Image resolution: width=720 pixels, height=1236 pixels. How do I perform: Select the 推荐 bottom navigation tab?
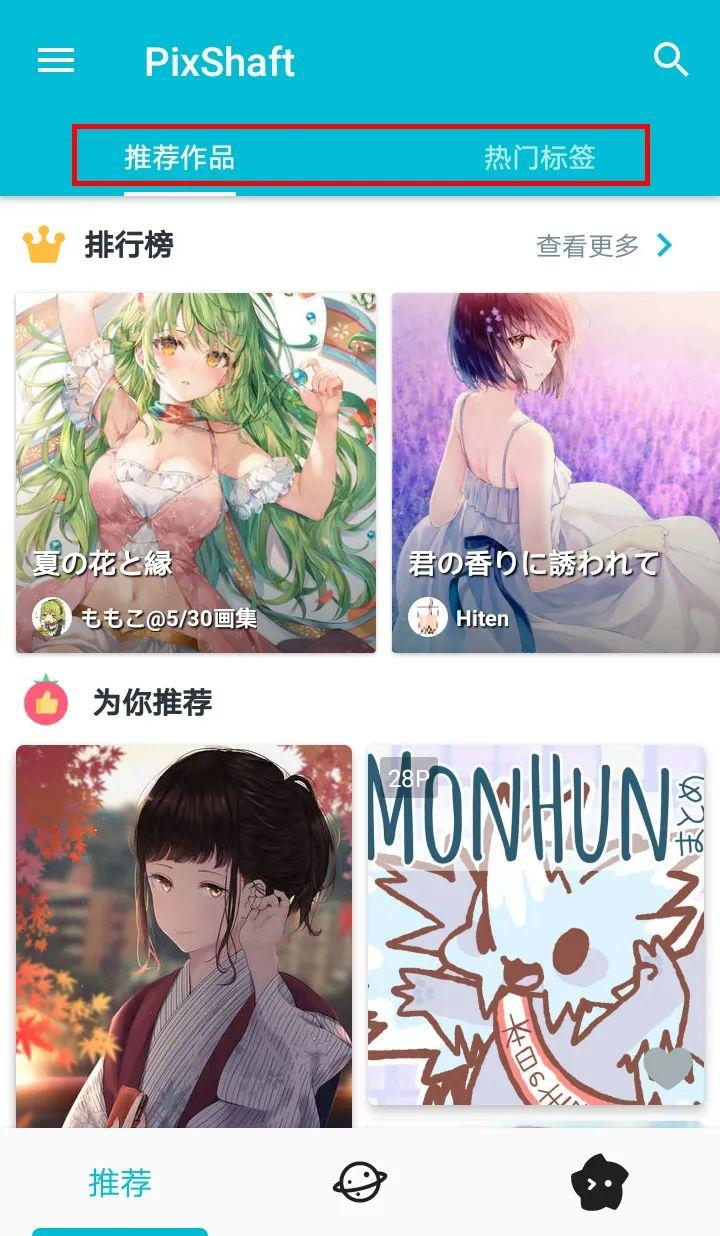[x=120, y=1183]
